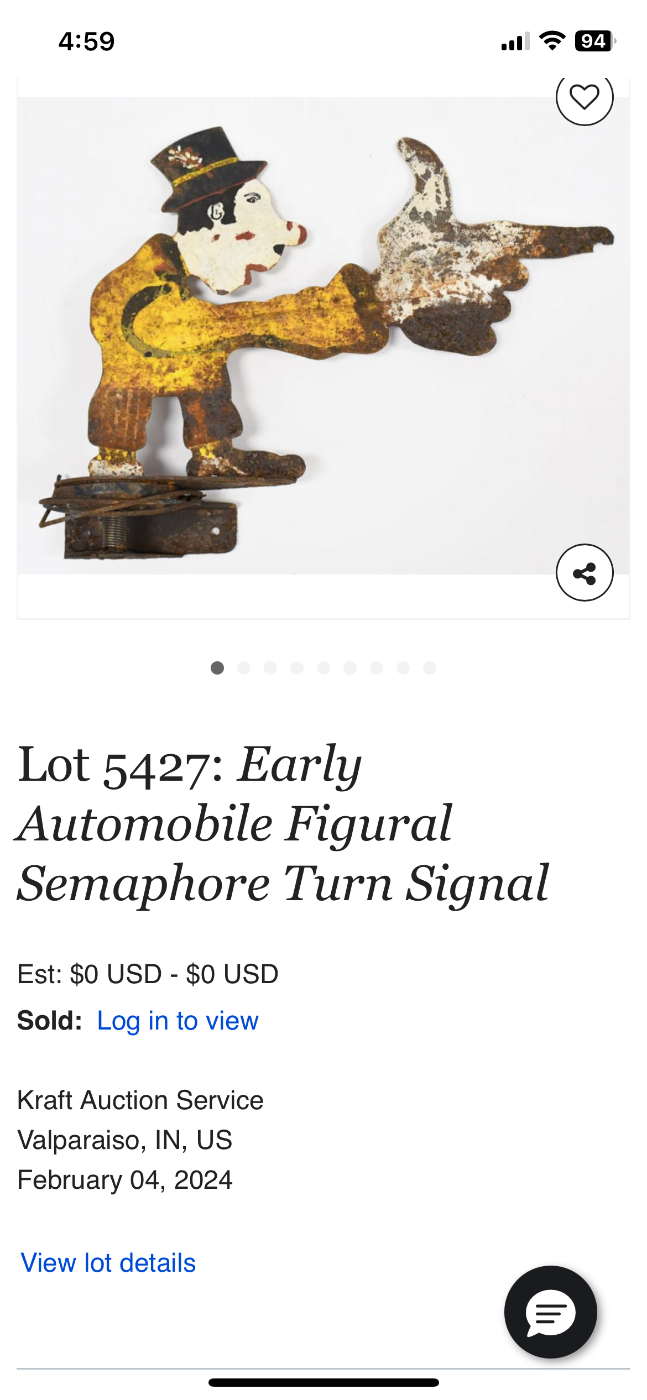
Task: Open the semaphore turn signal photo
Action: pyautogui.click(x=323, y=335)
